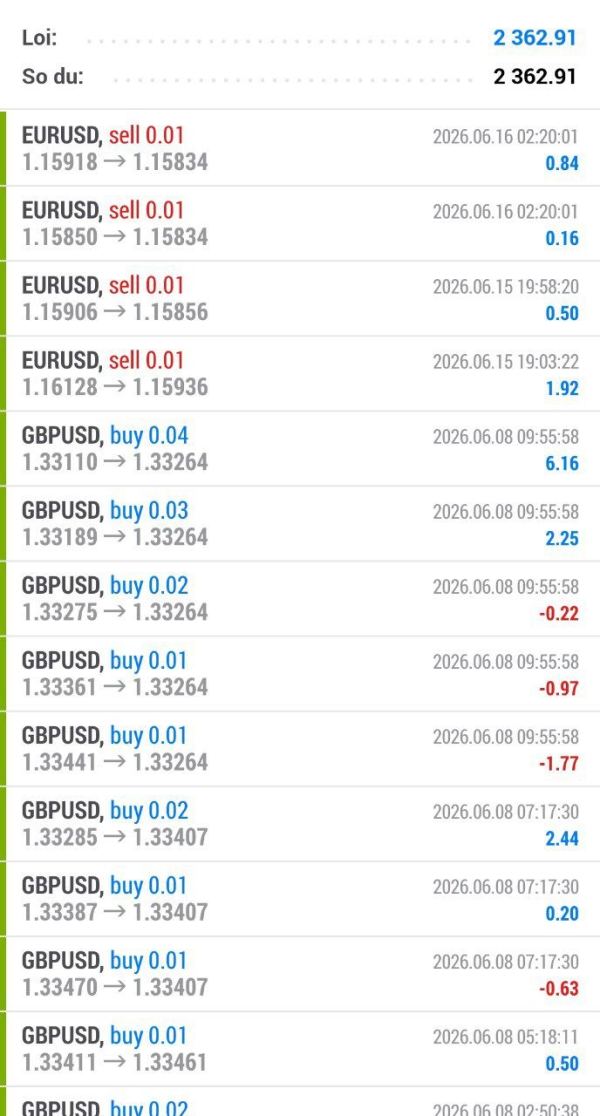Expand the EURUSD sell trade opened at 1.15850

click(x=300, y=223)
